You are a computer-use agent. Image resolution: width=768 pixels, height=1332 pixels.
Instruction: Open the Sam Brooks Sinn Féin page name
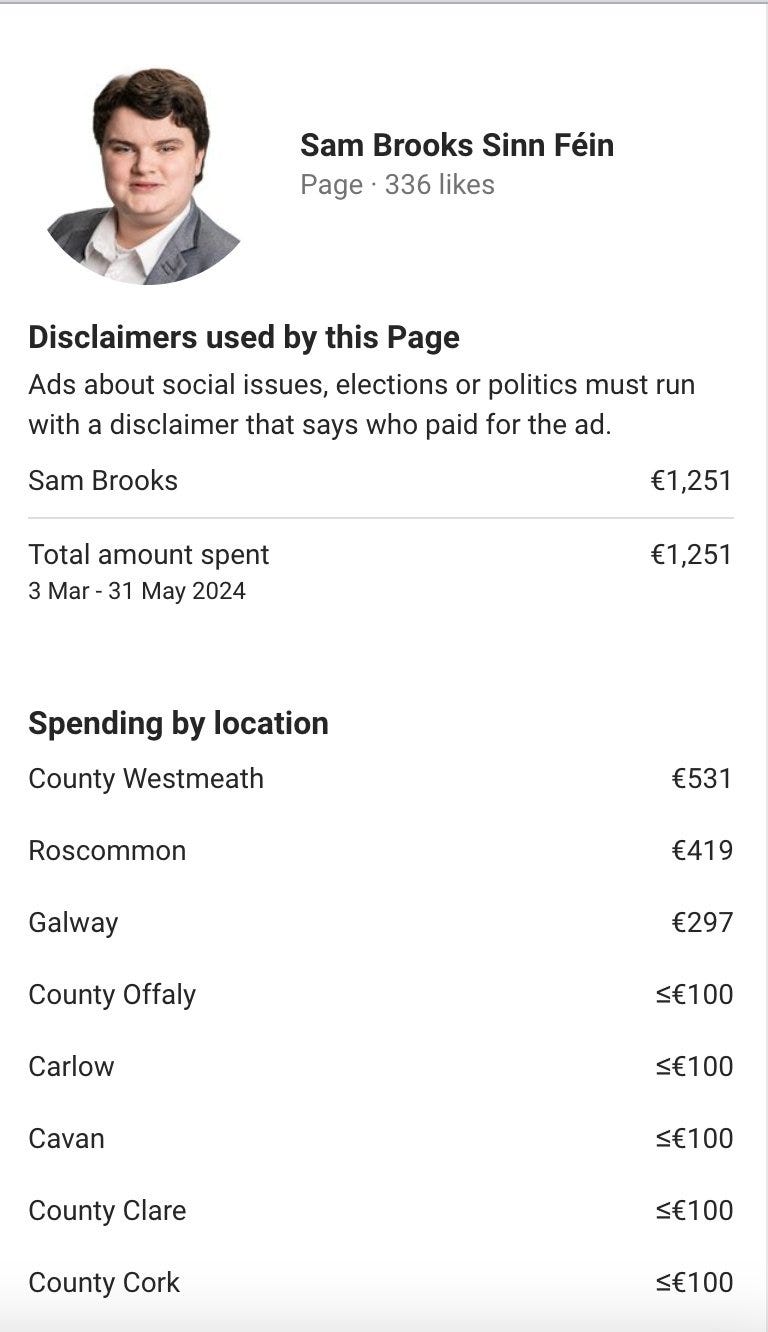pos(457,146)
